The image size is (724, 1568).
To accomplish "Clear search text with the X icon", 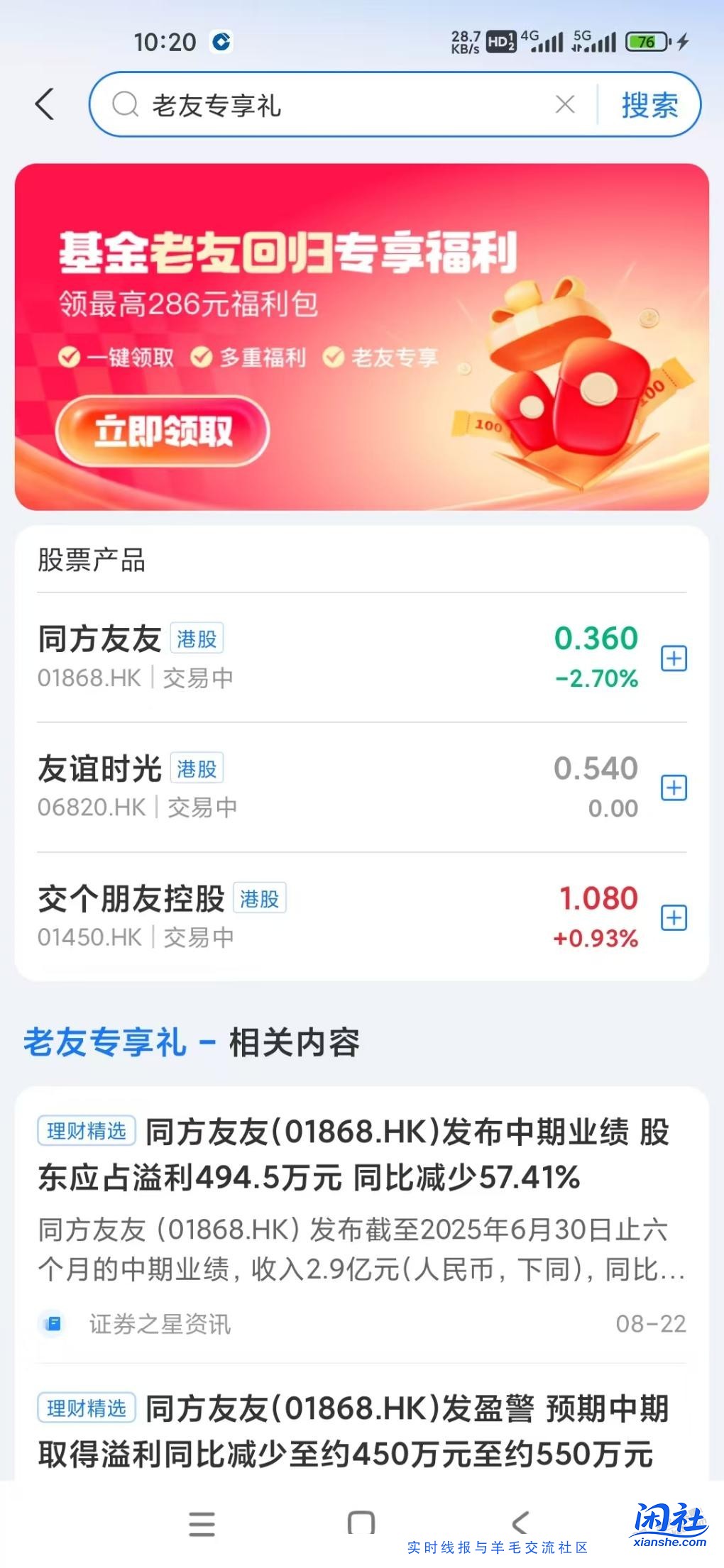I will [x=564, y=104].
